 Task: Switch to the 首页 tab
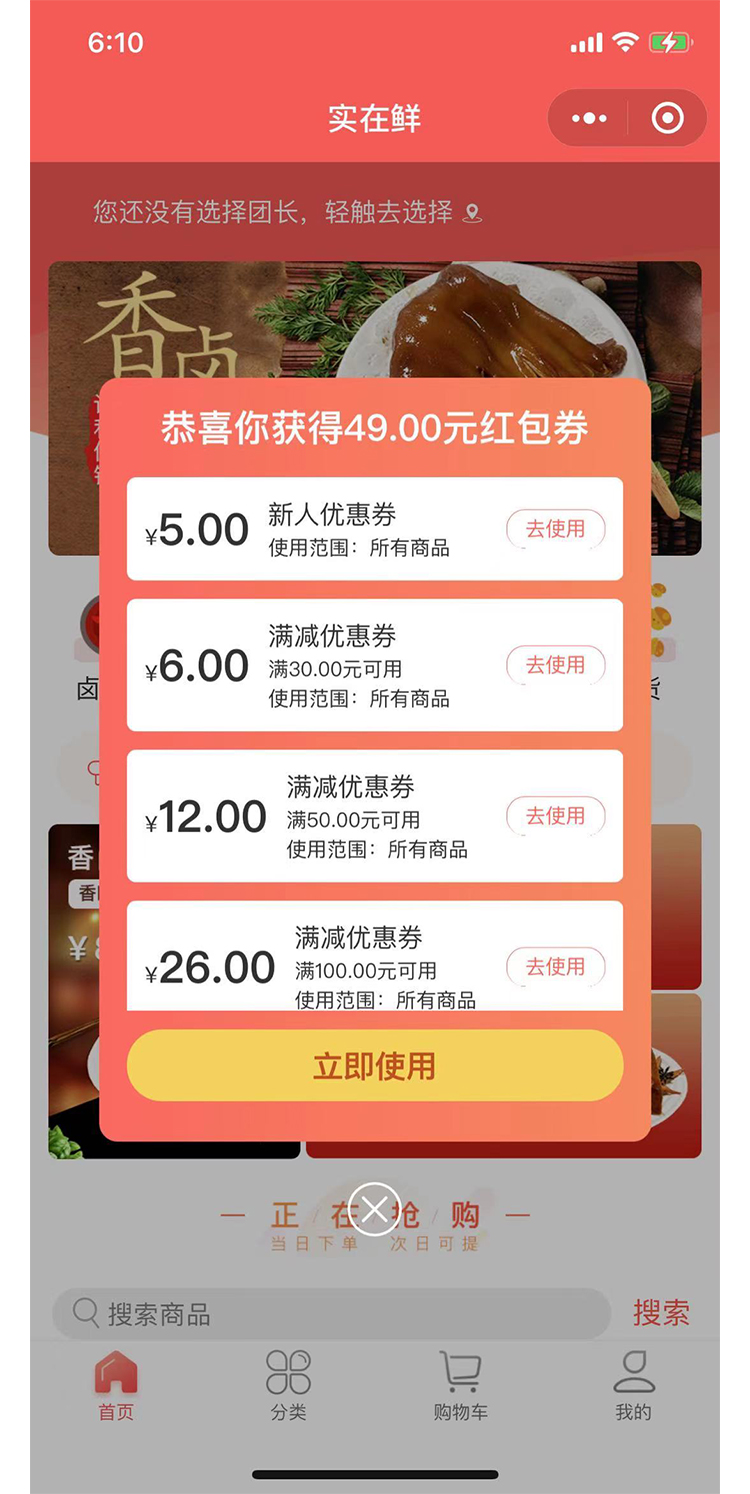tap(116, 1385)
